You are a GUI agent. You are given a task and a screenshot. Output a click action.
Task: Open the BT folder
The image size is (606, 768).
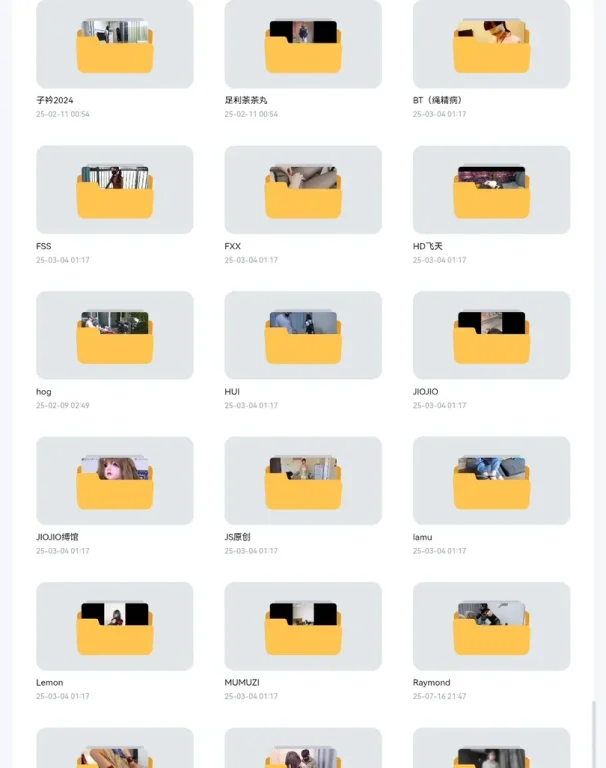pyautogui.click(x=491, y=45)
